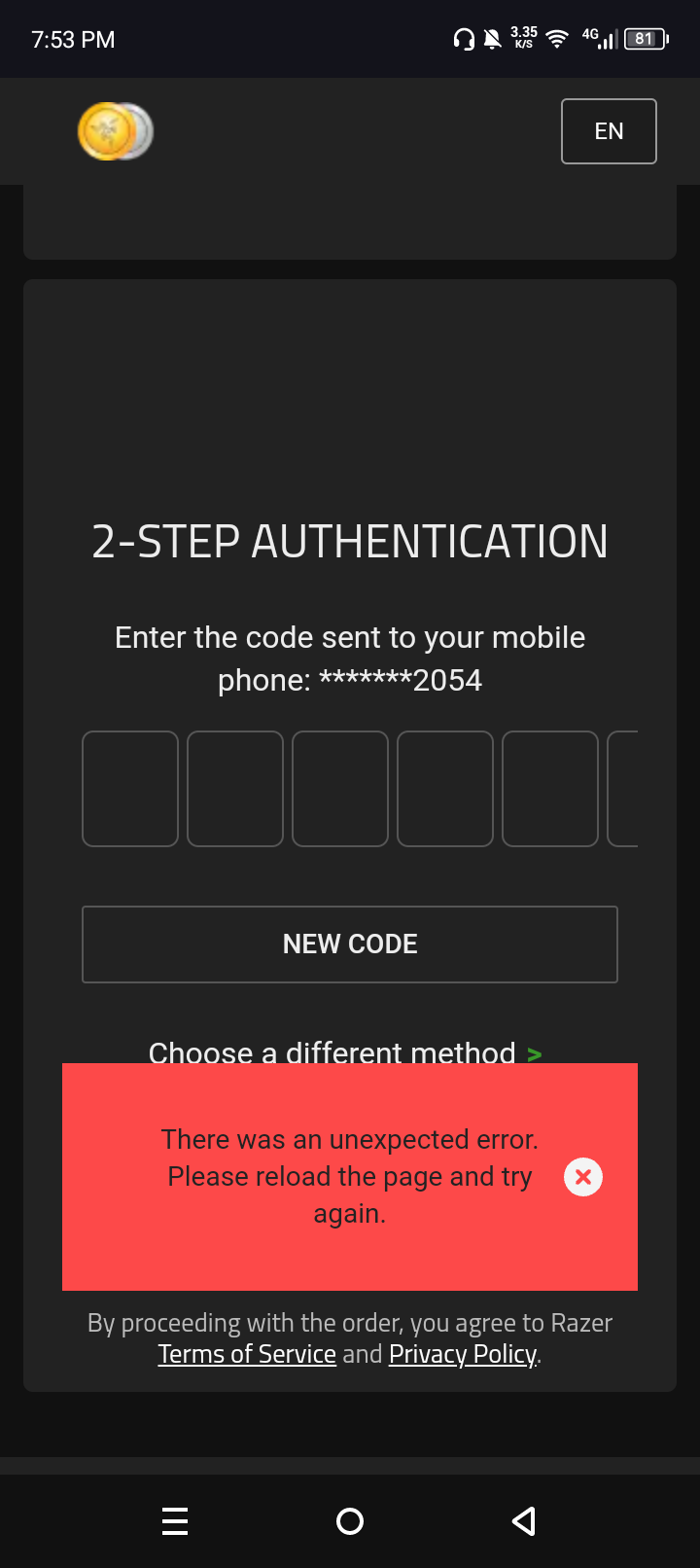This screenshot has width=700, height=1568.
Task: Focus the third code digit box
Action: pyautogui.click(x=340, y=789)
